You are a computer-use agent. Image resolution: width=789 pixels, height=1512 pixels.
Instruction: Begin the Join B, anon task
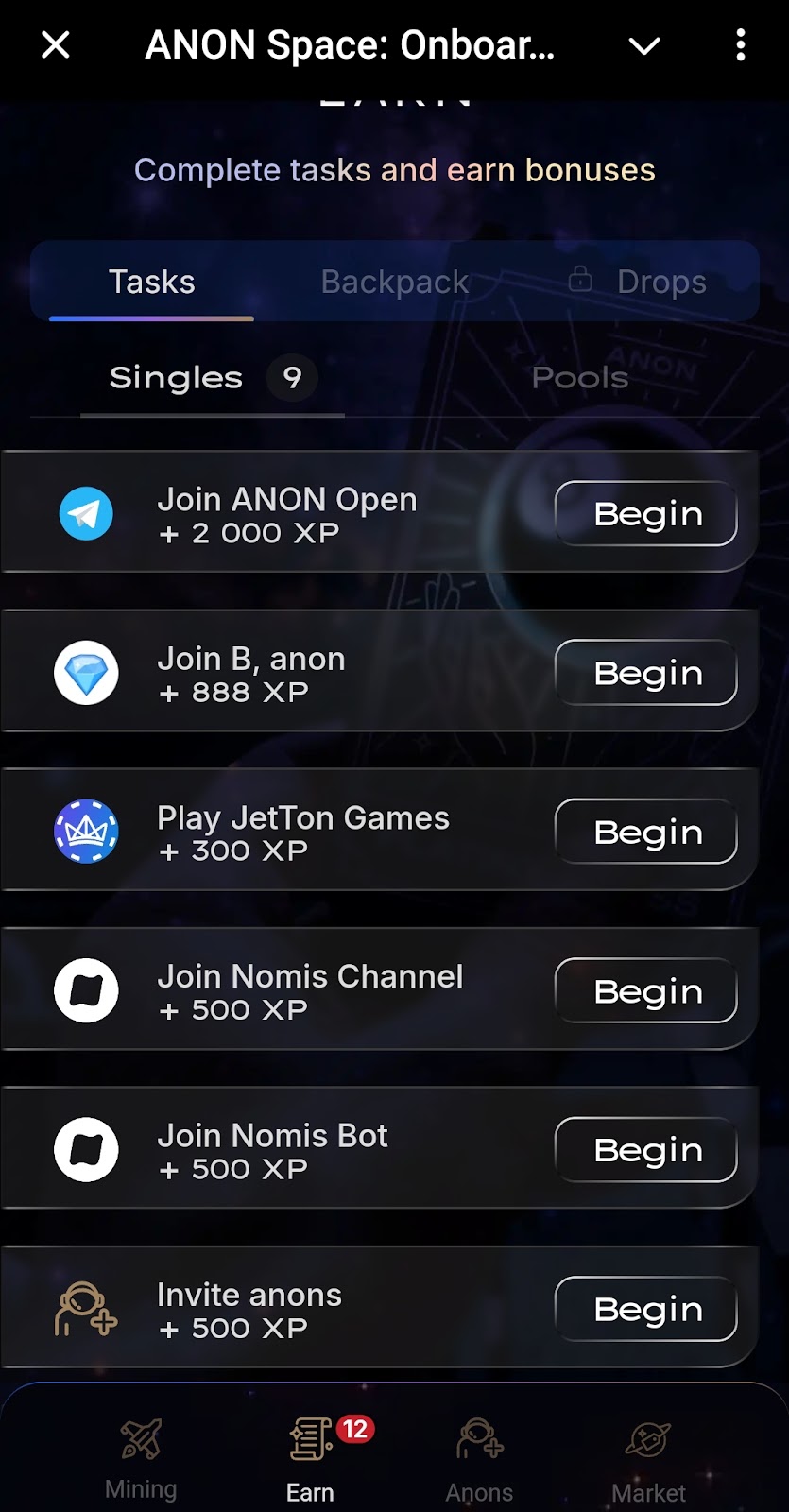tap(646, 673)
